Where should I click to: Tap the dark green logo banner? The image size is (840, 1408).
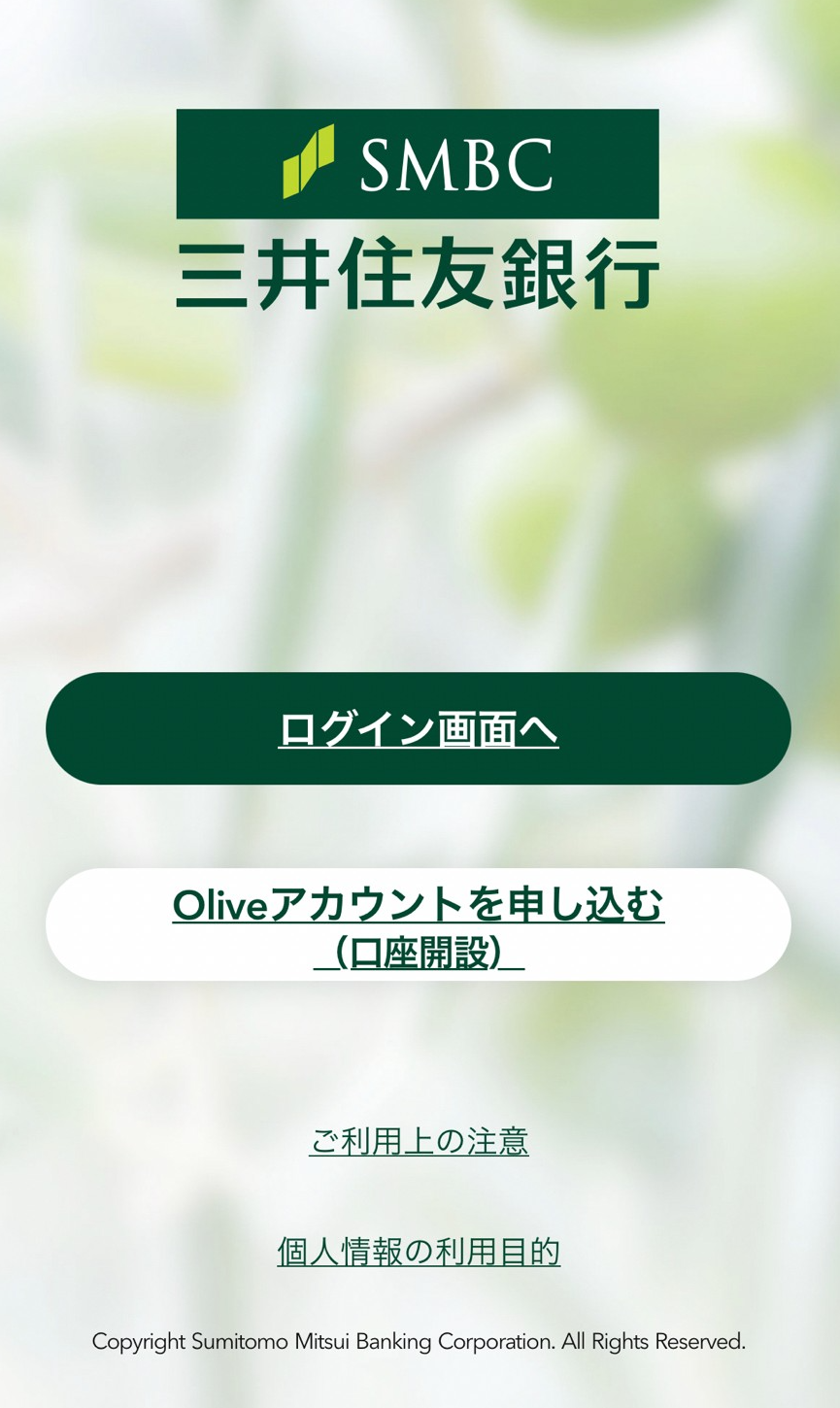(418, 164)
